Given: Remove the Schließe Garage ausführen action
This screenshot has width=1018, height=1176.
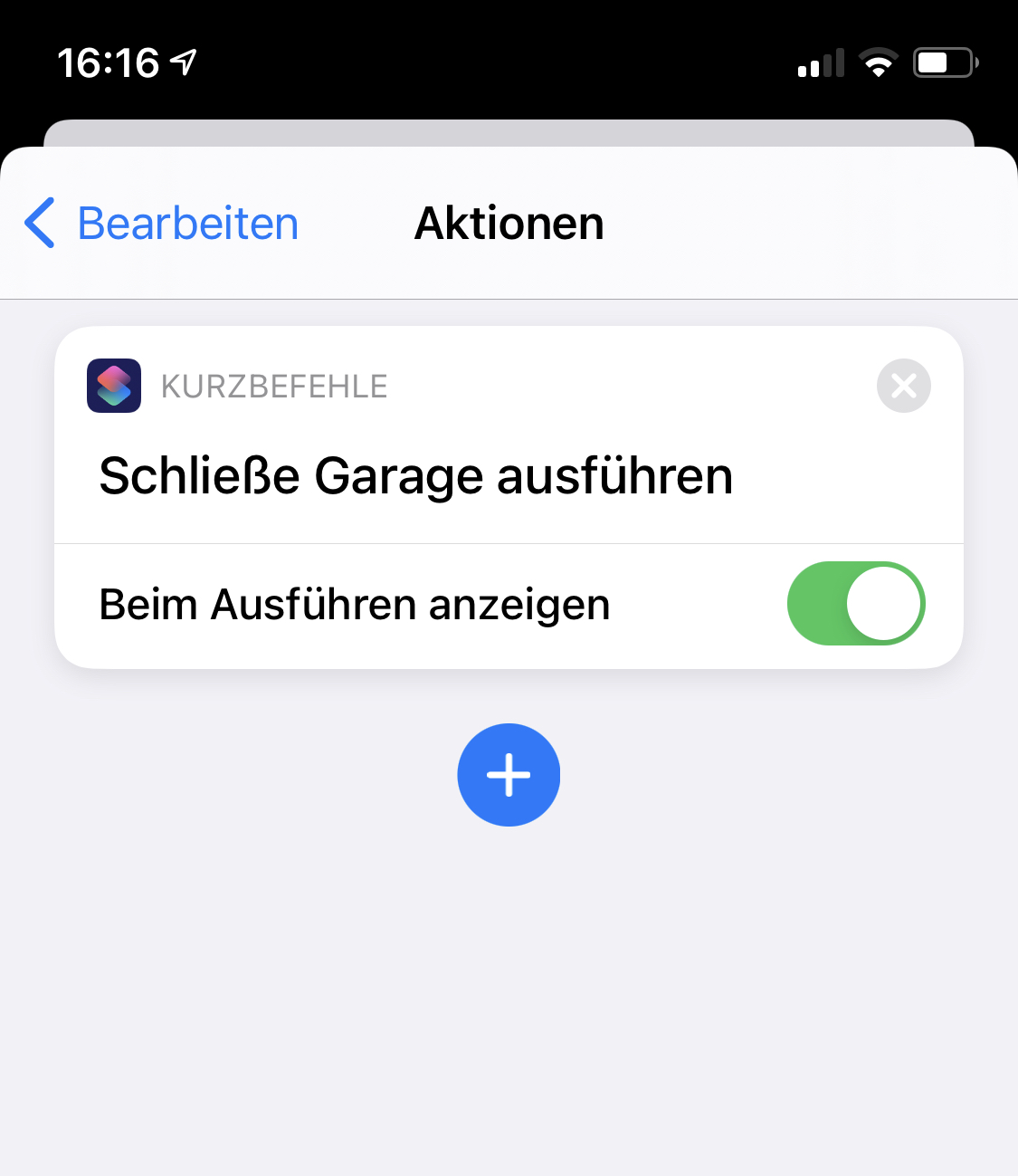Looking at the screenshot, I should click(x=903, y=387).
